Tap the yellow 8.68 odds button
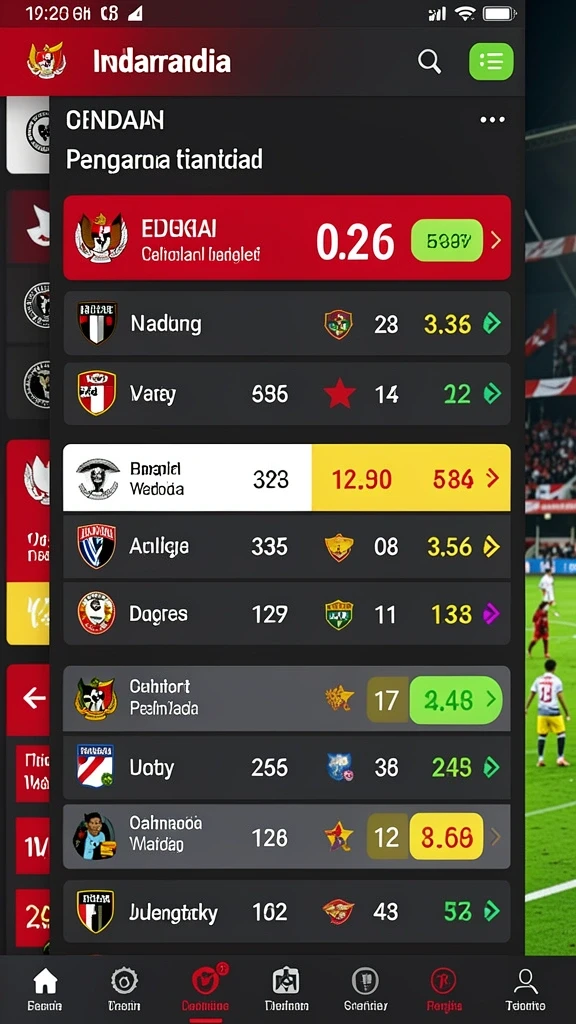 pyautogui.click(x=447, y=837)
